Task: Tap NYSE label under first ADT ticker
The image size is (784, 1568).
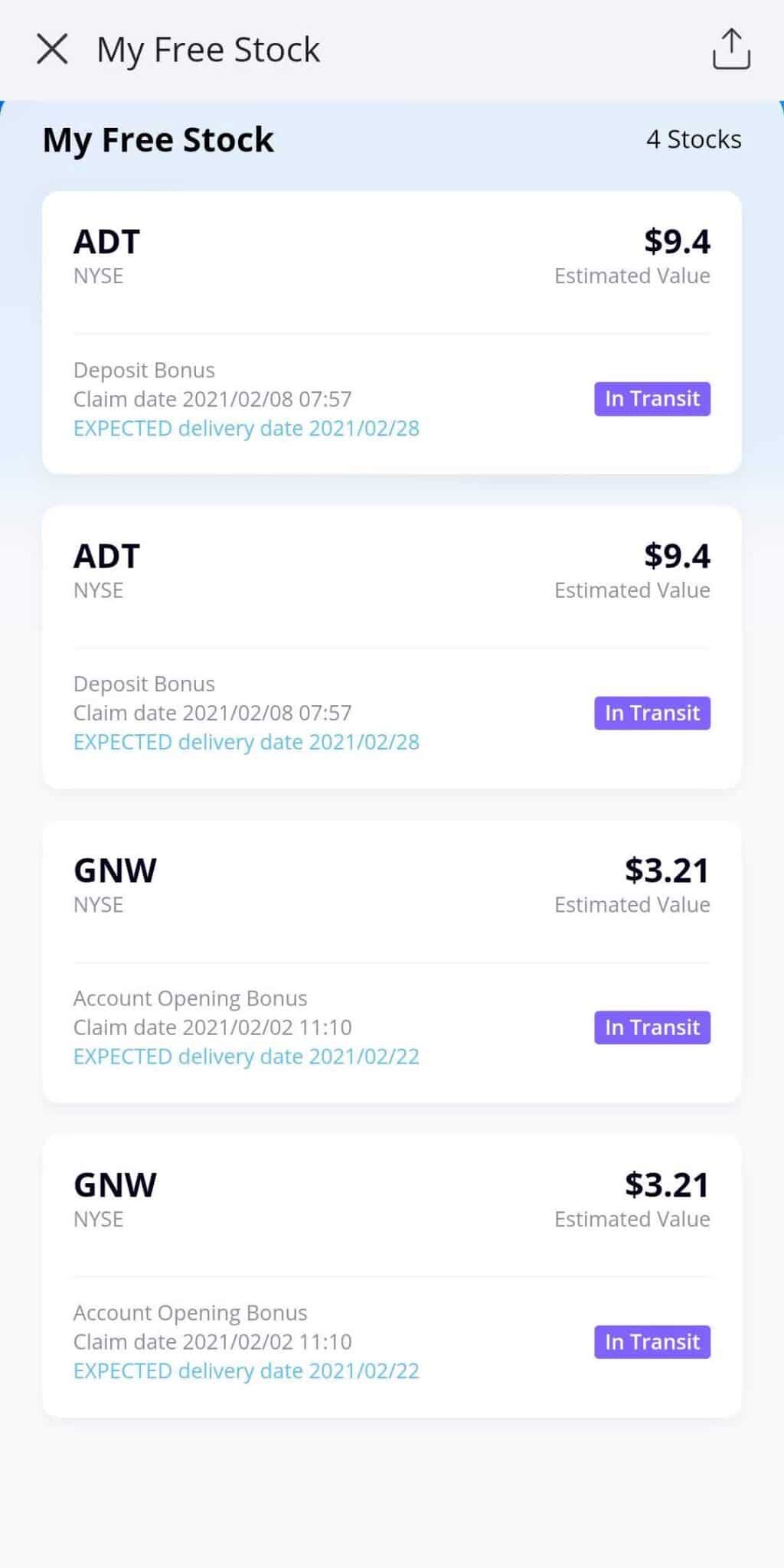Action: [98, 276]
